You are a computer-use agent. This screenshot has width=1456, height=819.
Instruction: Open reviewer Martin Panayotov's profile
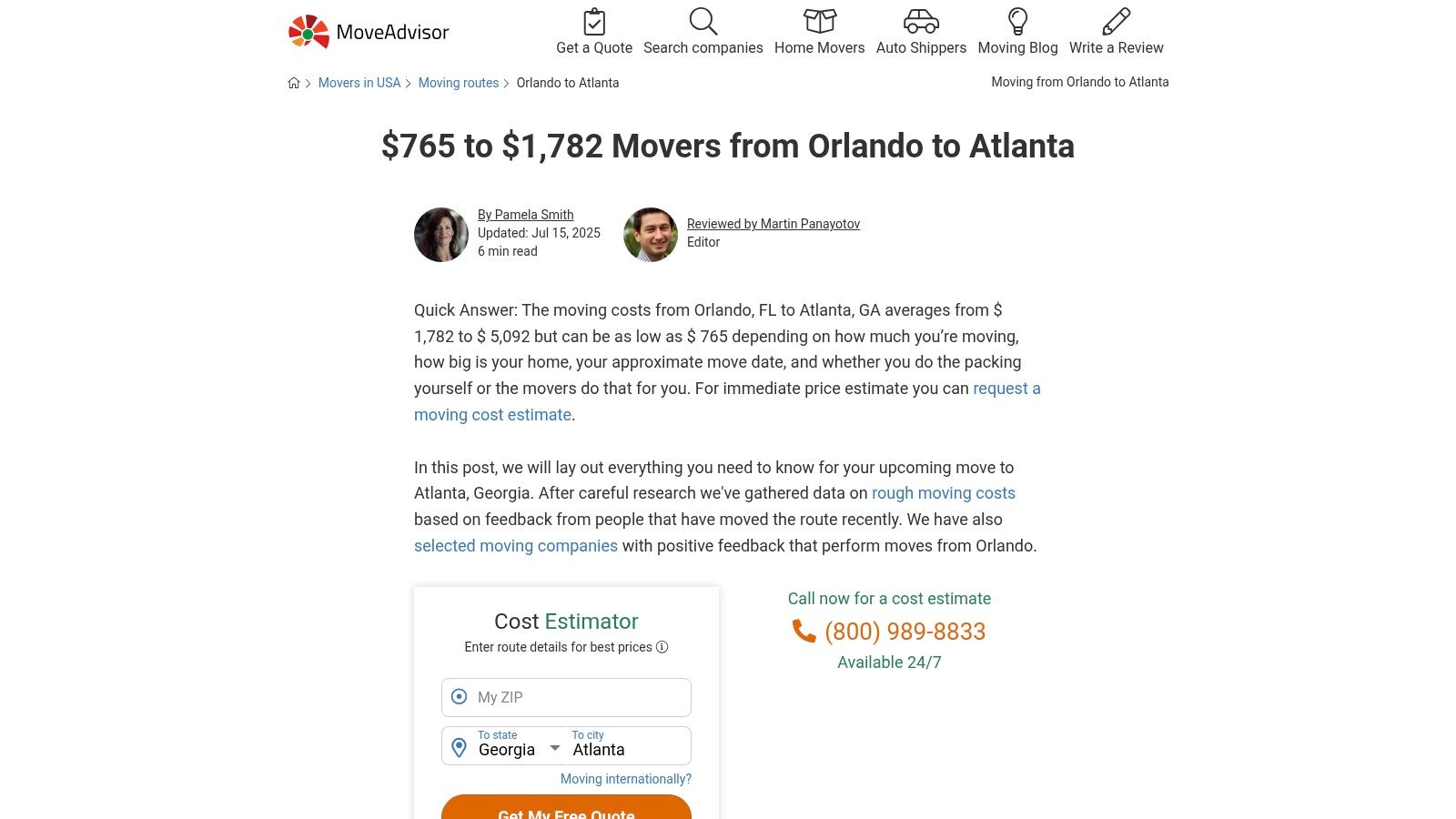(773, 224)
